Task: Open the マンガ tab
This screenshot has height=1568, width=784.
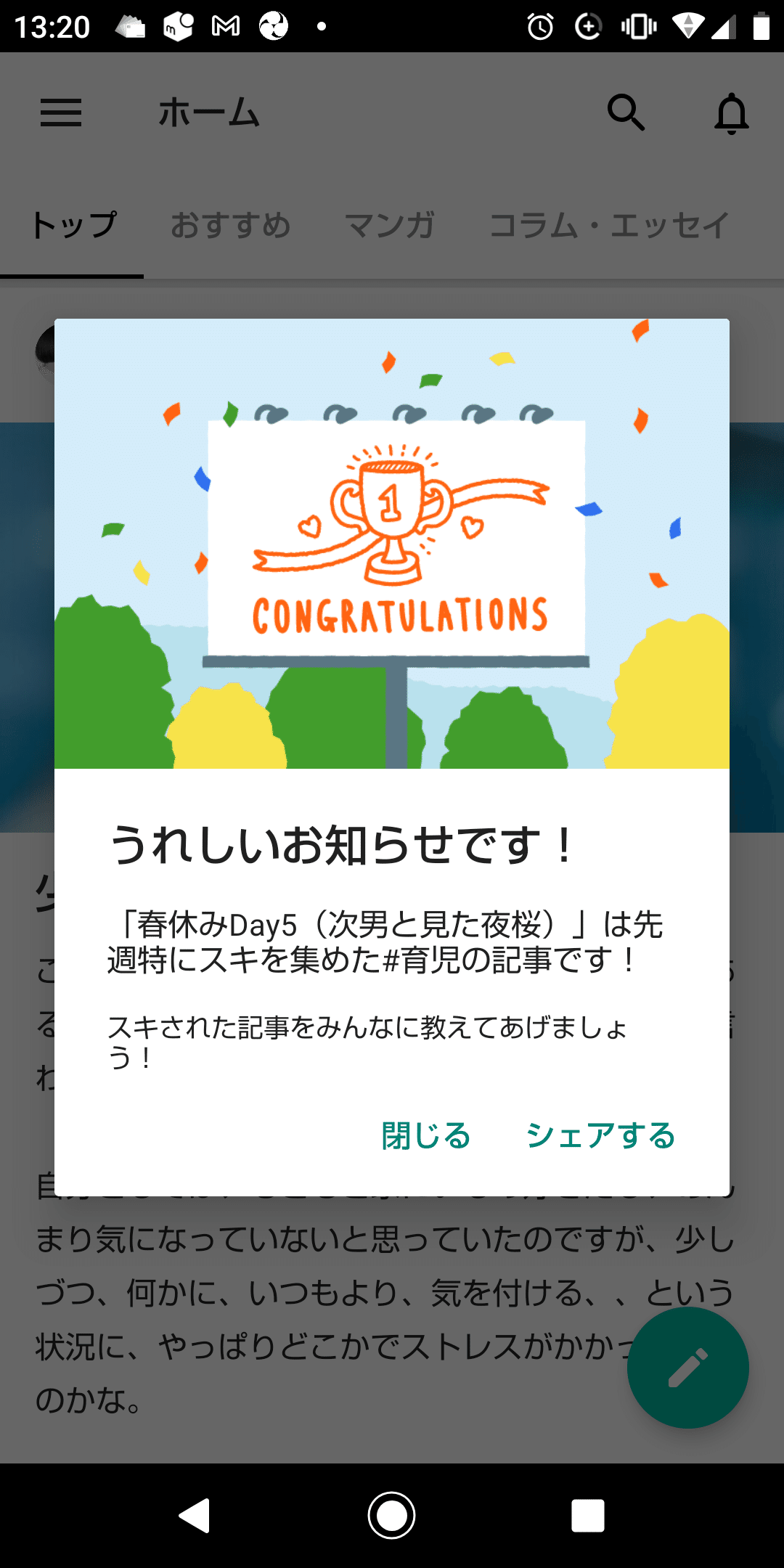Action: pos(391,224)
